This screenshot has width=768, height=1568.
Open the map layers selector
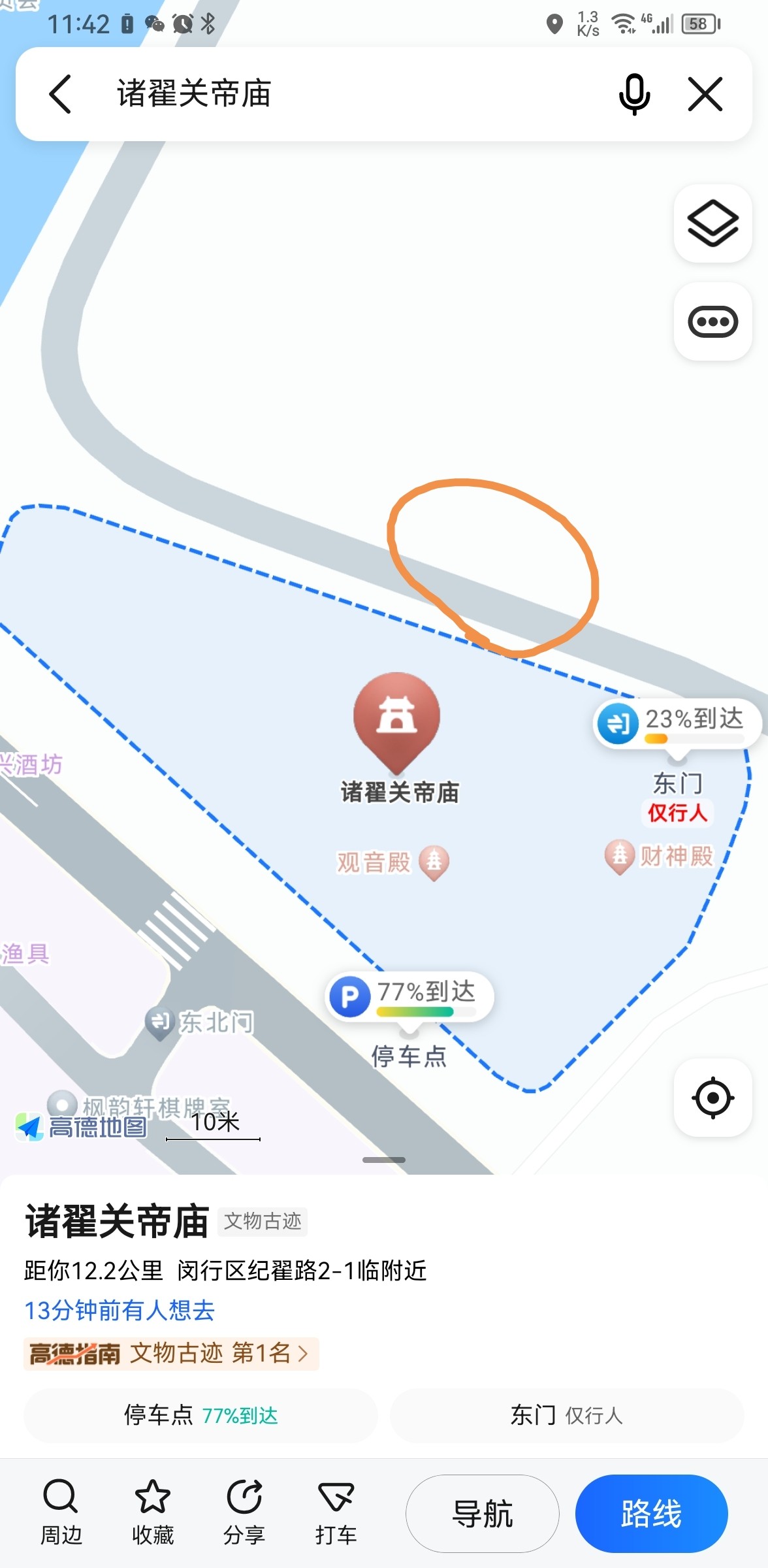[712, 223]
